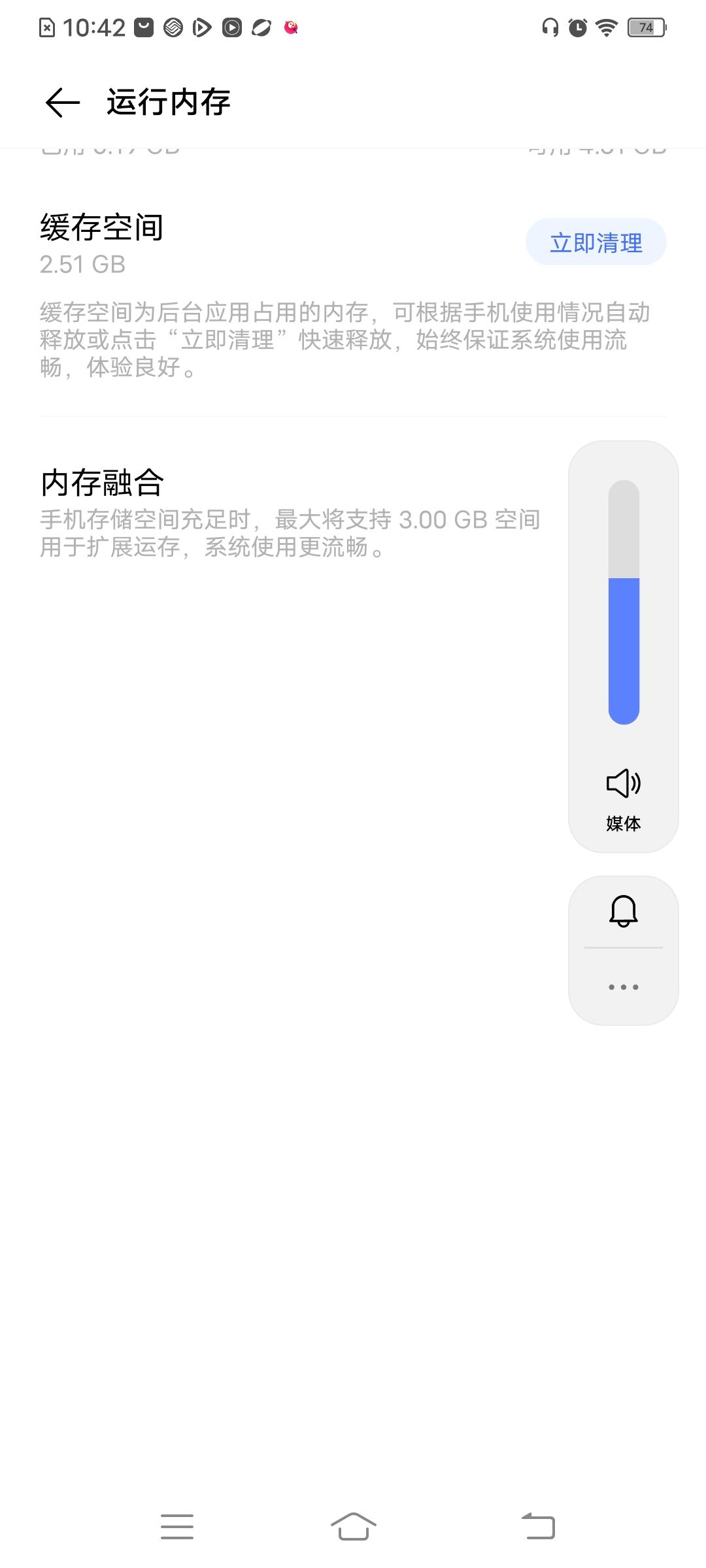Mute media with the speaker icon

pyautogui.click(x=624, y=783)
